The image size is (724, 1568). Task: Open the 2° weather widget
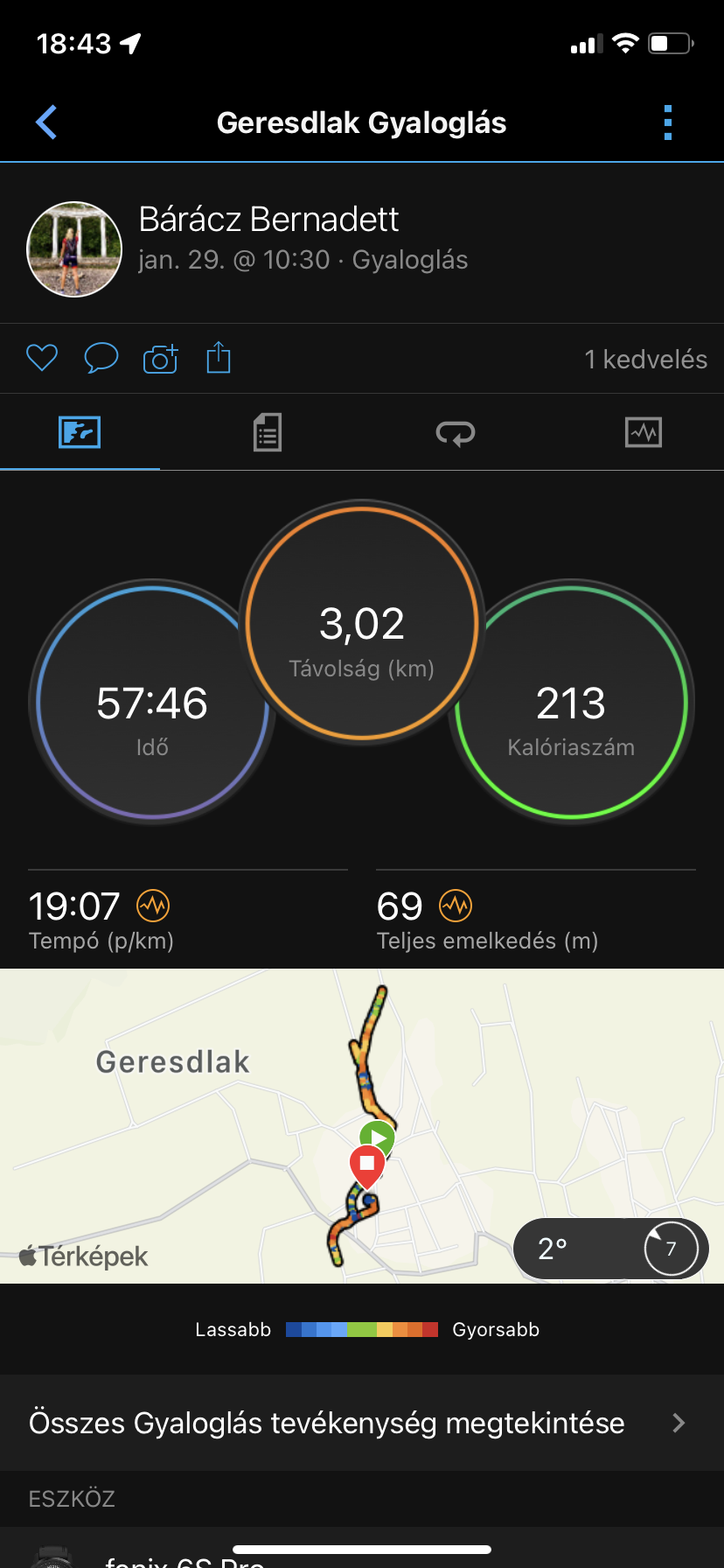click(610, 1249)
